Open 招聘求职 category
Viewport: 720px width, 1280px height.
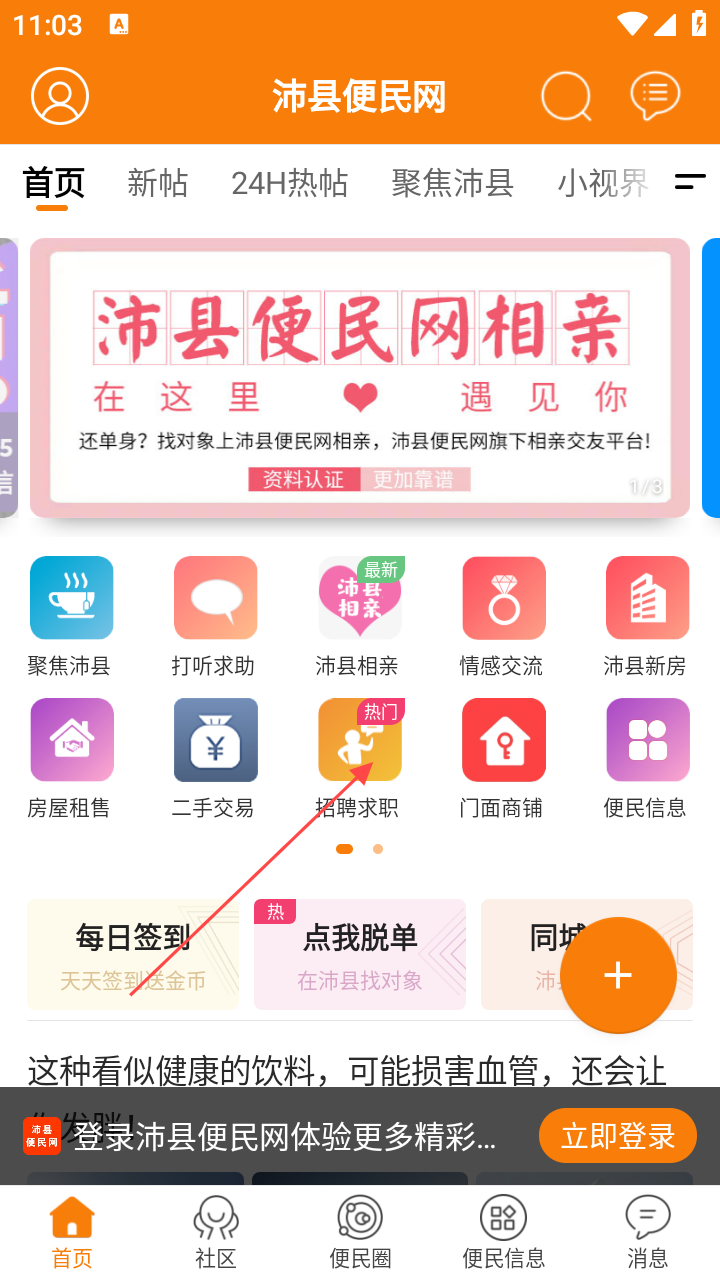pos(359,757)
